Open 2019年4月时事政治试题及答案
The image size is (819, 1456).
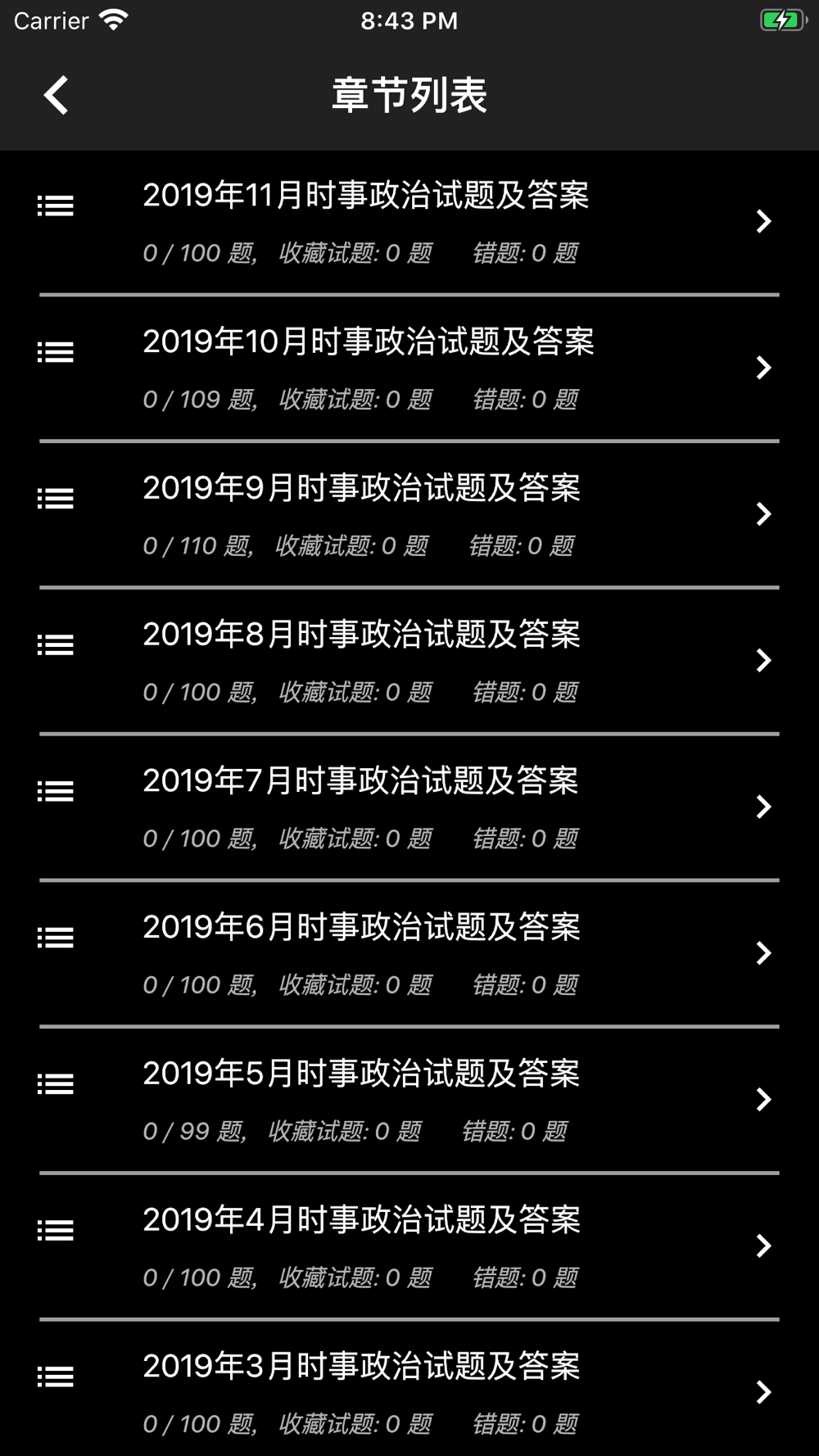tap(409, 1246)
